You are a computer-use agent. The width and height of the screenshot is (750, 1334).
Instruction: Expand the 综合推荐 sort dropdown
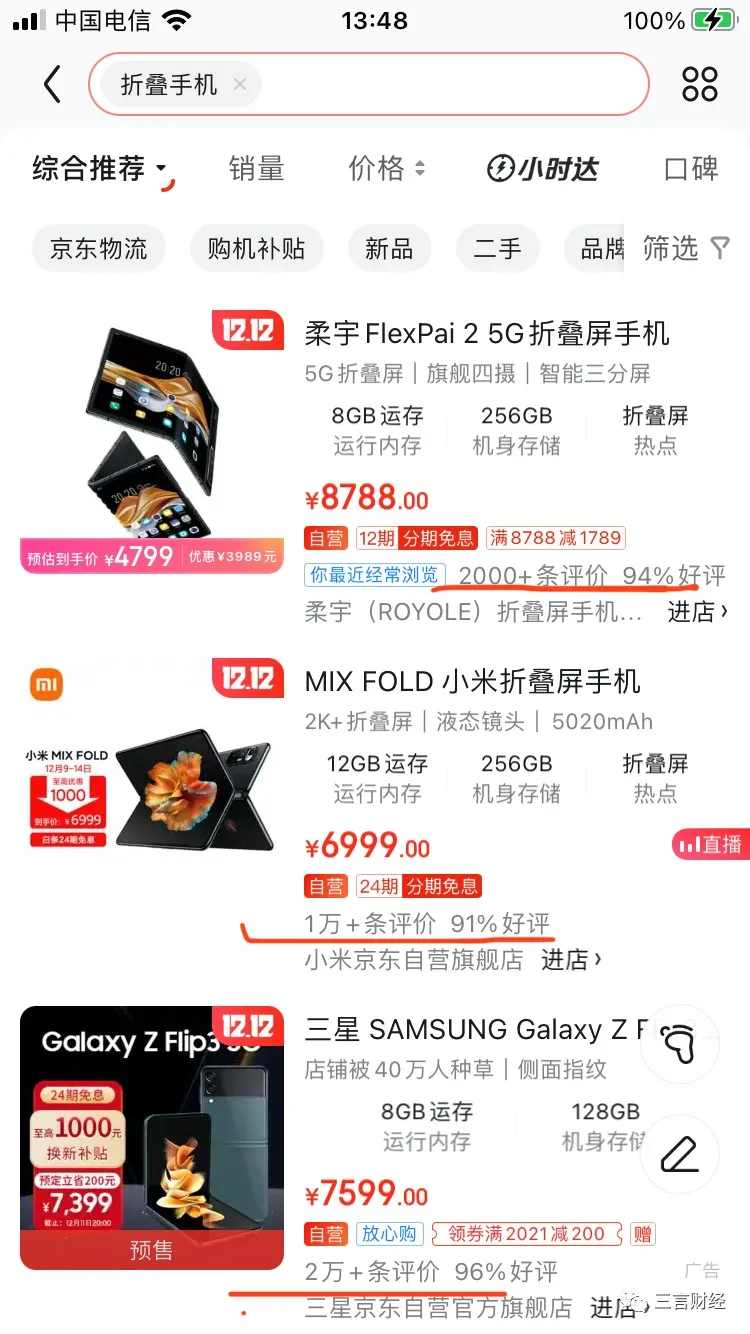(101, 169)
